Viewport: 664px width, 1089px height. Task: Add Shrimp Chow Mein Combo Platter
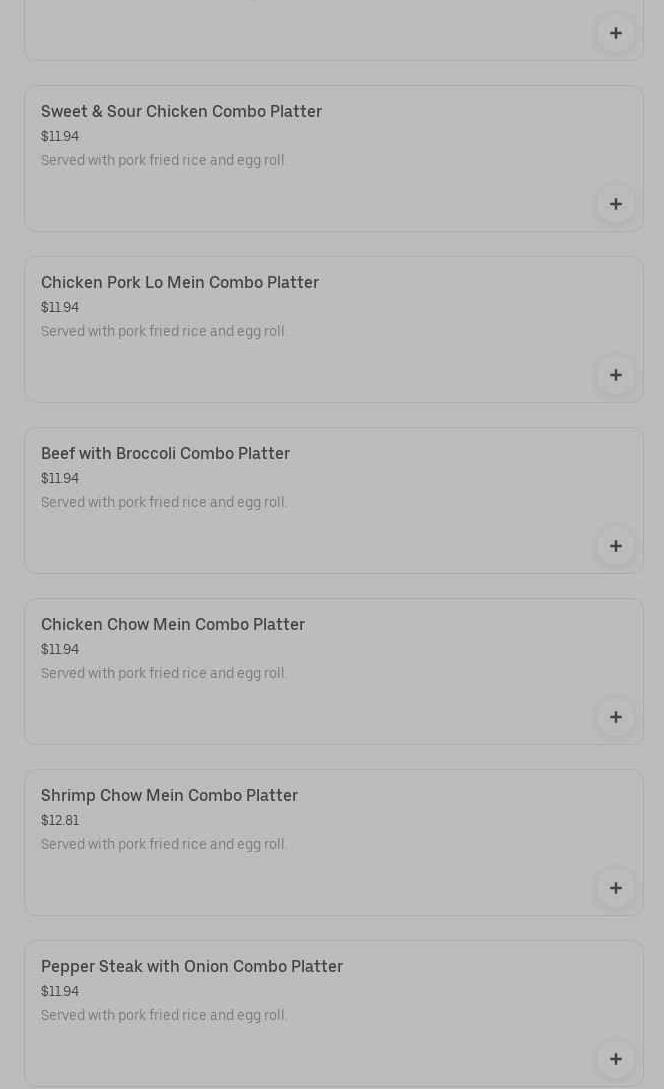point(615,888)
